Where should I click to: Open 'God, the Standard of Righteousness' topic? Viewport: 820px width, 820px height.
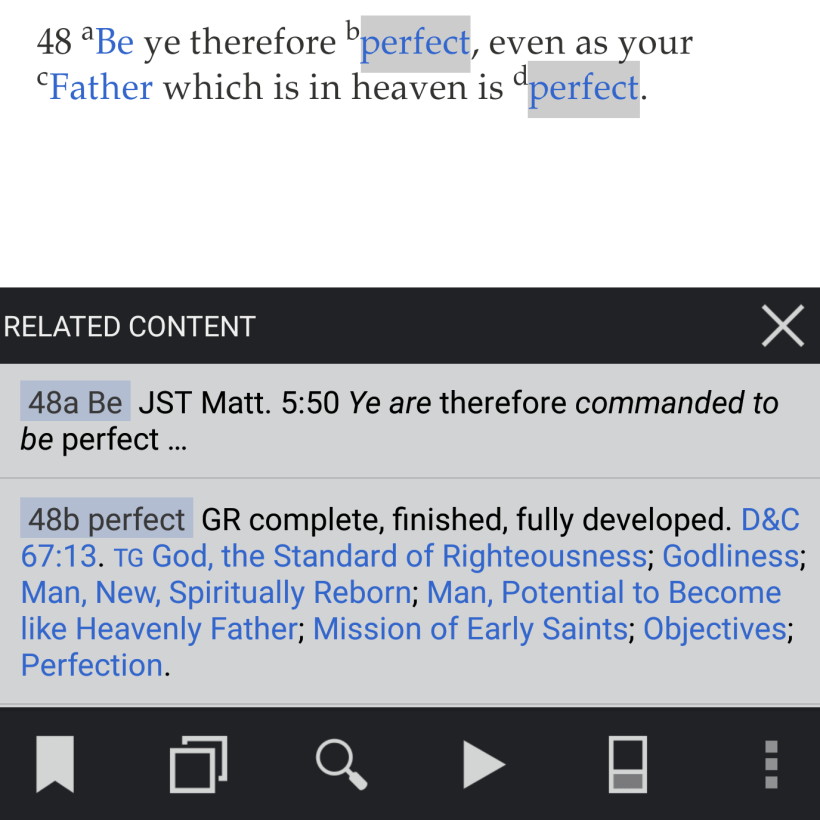[398, 556]
